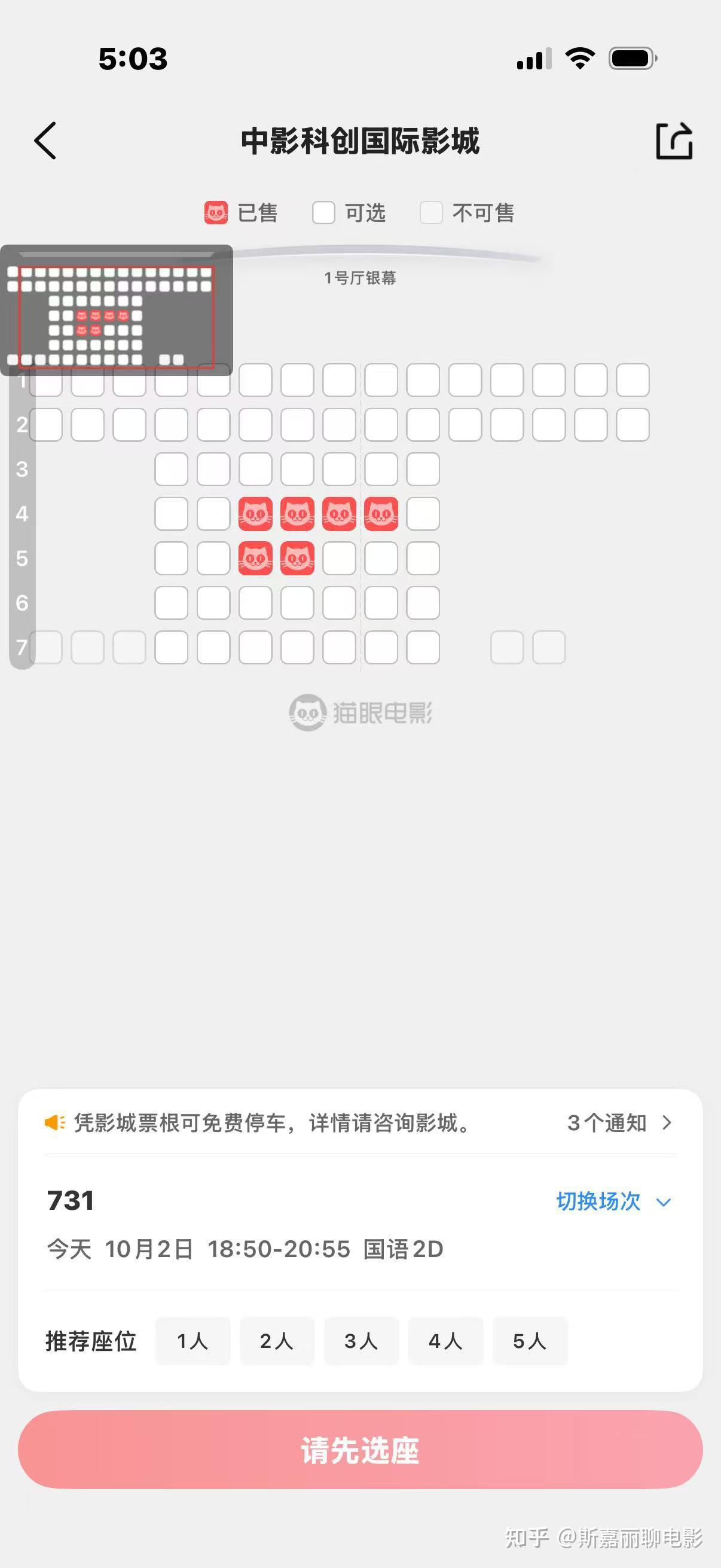Viewport: 721px width, 1568px height.
Task: Share this cinema showtime
Action: [x=674, y=141]
